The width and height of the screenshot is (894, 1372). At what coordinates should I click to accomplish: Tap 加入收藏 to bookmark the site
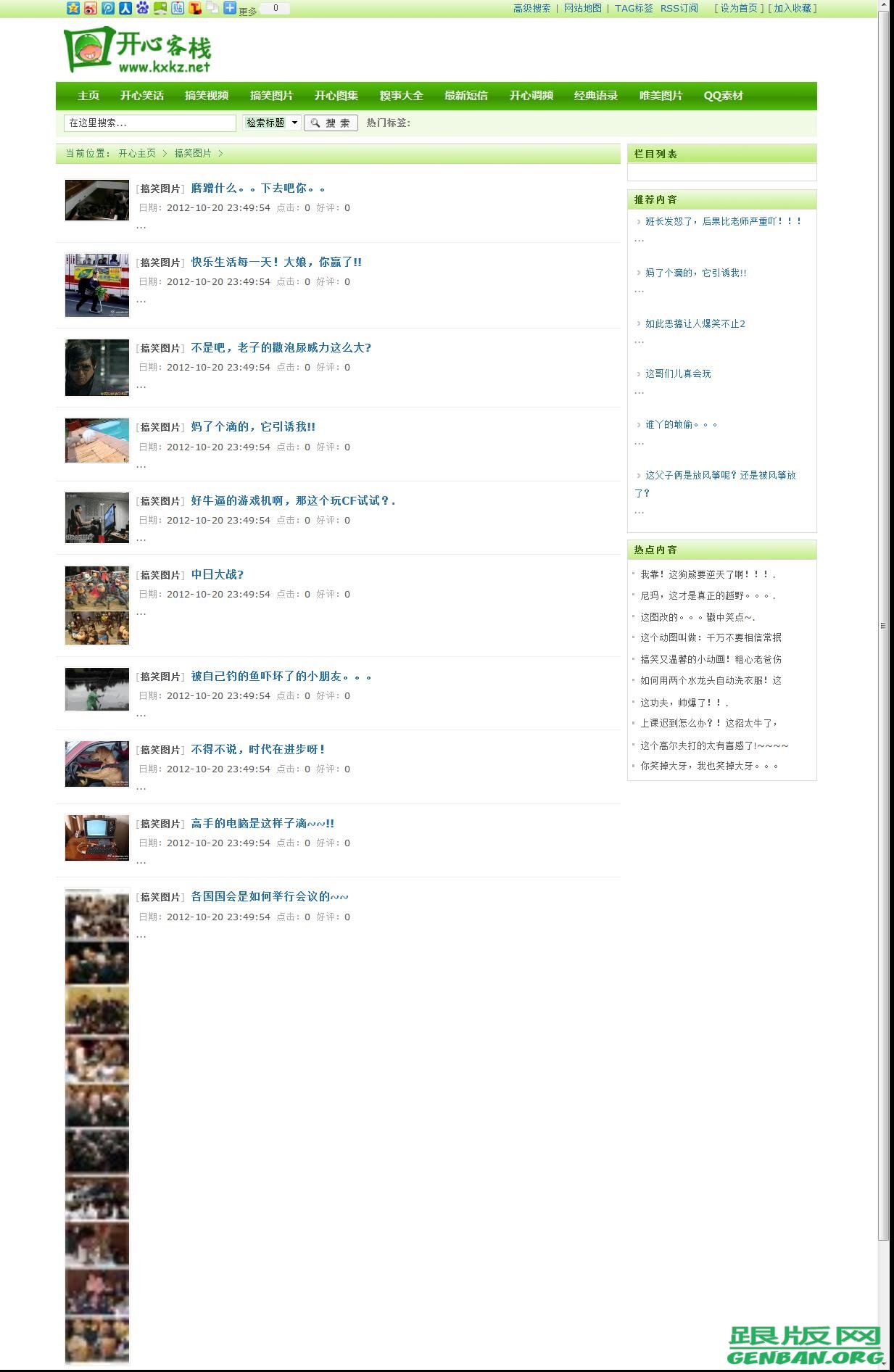coord(792,9)
